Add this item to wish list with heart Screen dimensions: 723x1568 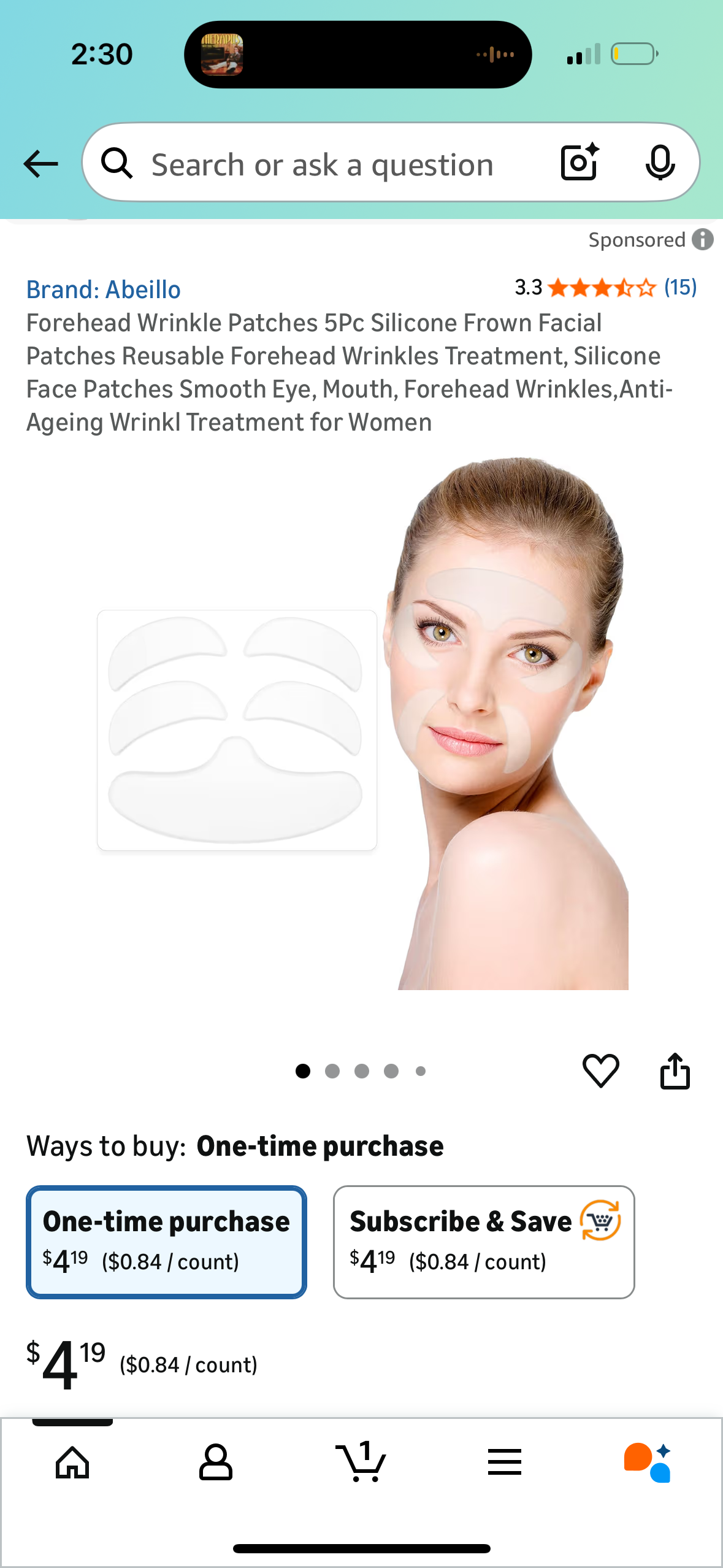pyautogui.click(x=600, y=1071)
